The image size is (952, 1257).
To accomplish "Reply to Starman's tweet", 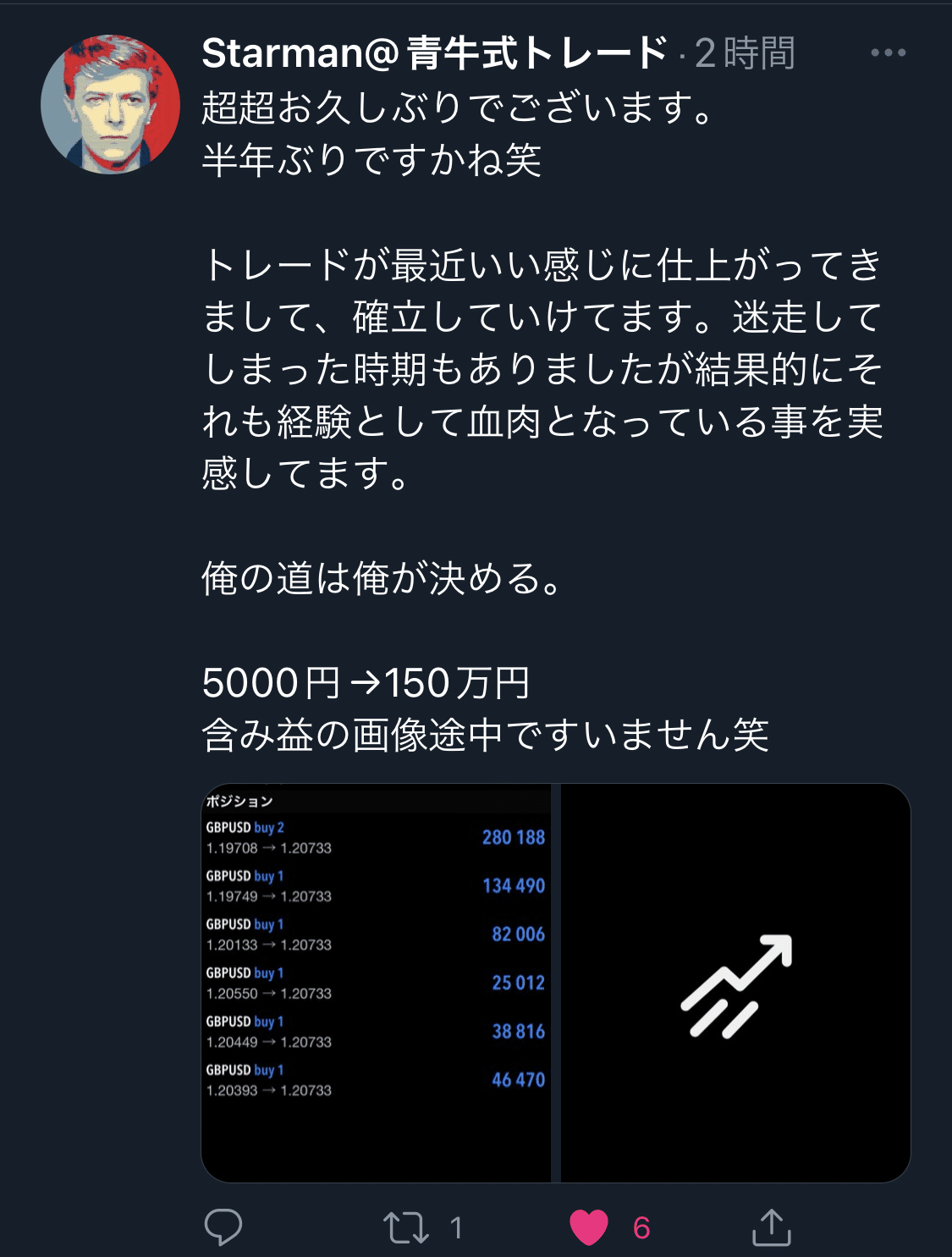I will [x=223, y=1227].
